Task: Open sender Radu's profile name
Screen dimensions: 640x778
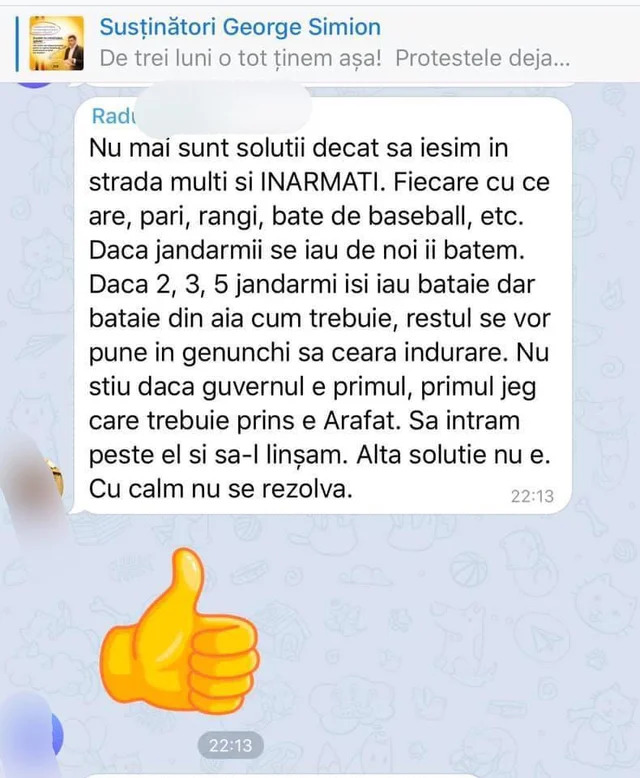Action: [111, 116]
